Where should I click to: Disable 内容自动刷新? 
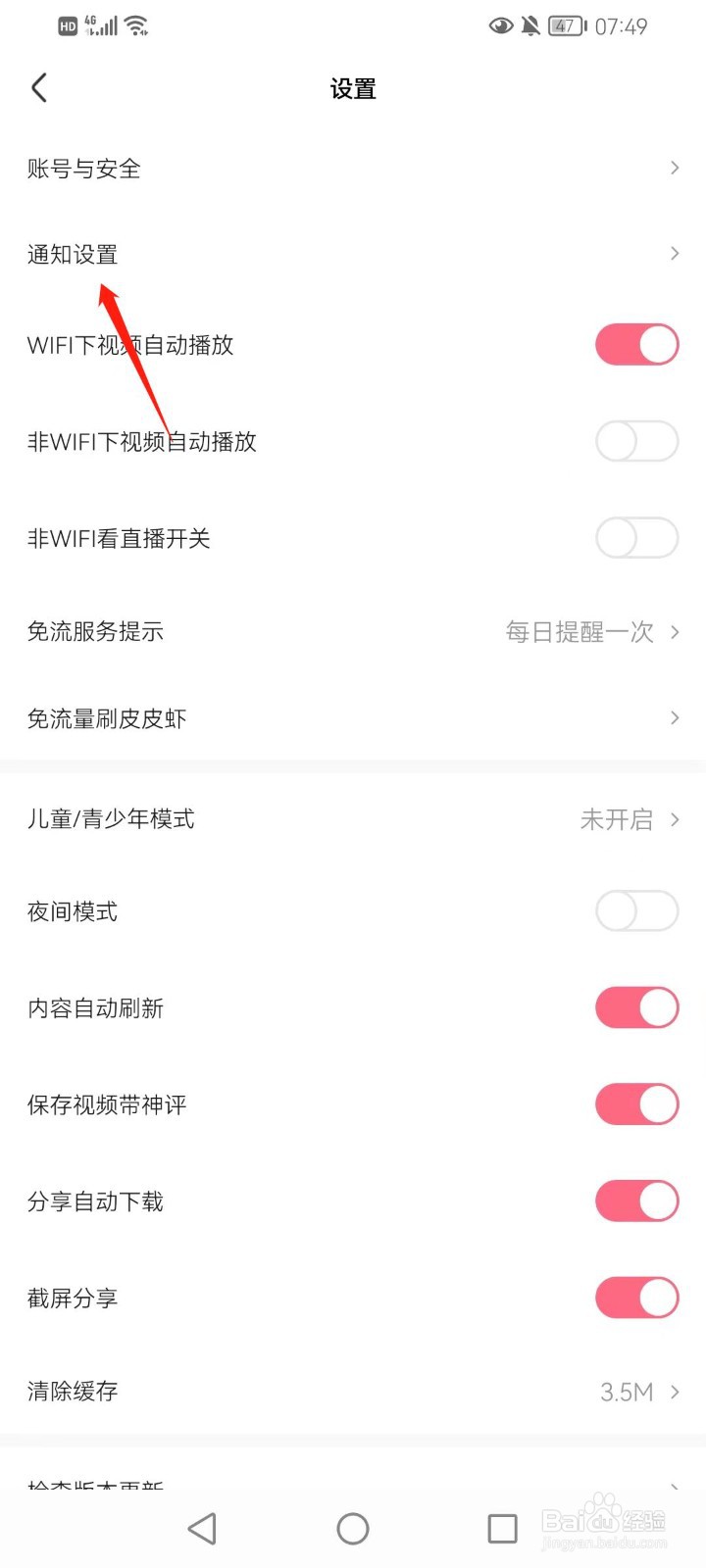tap(636, 1007)
